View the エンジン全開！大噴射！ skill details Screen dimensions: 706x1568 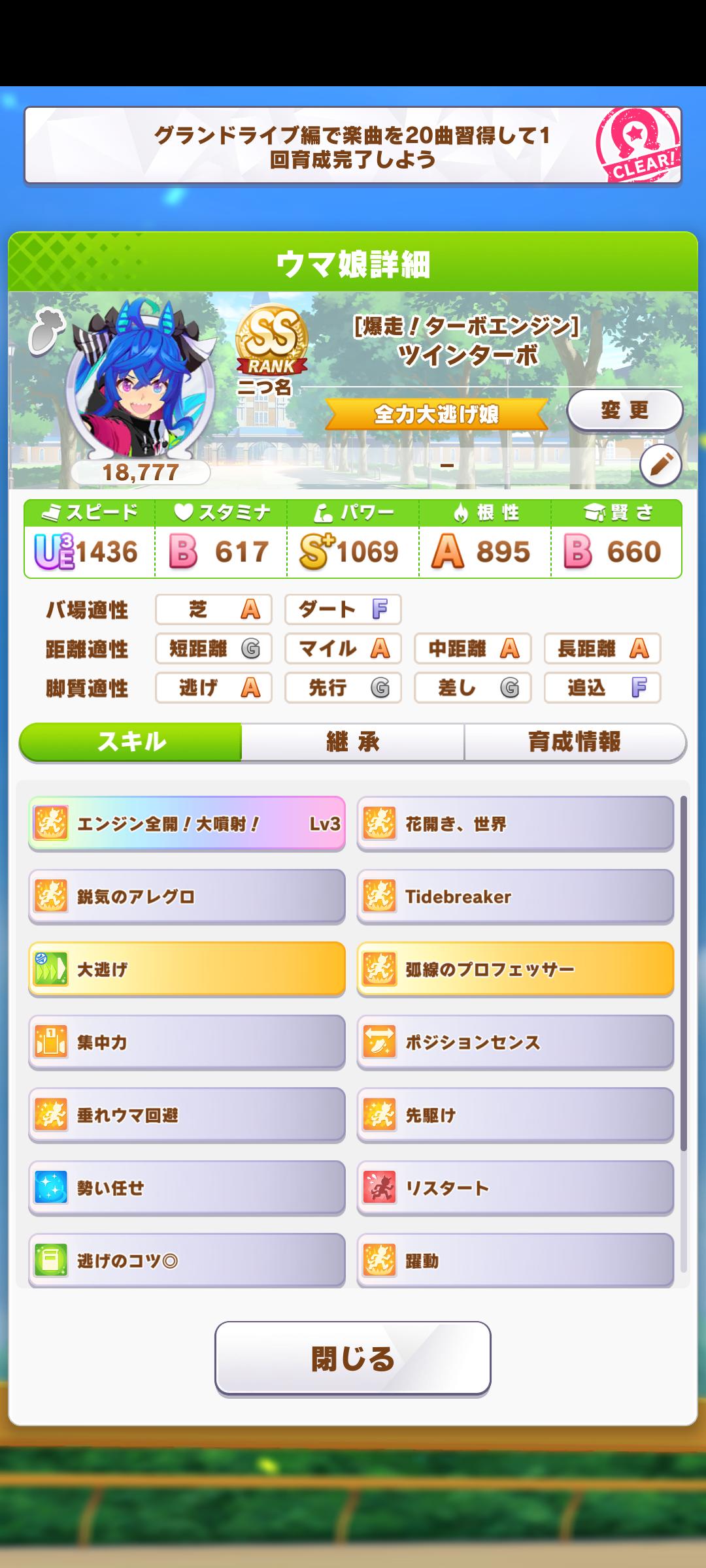pos(187,823)
